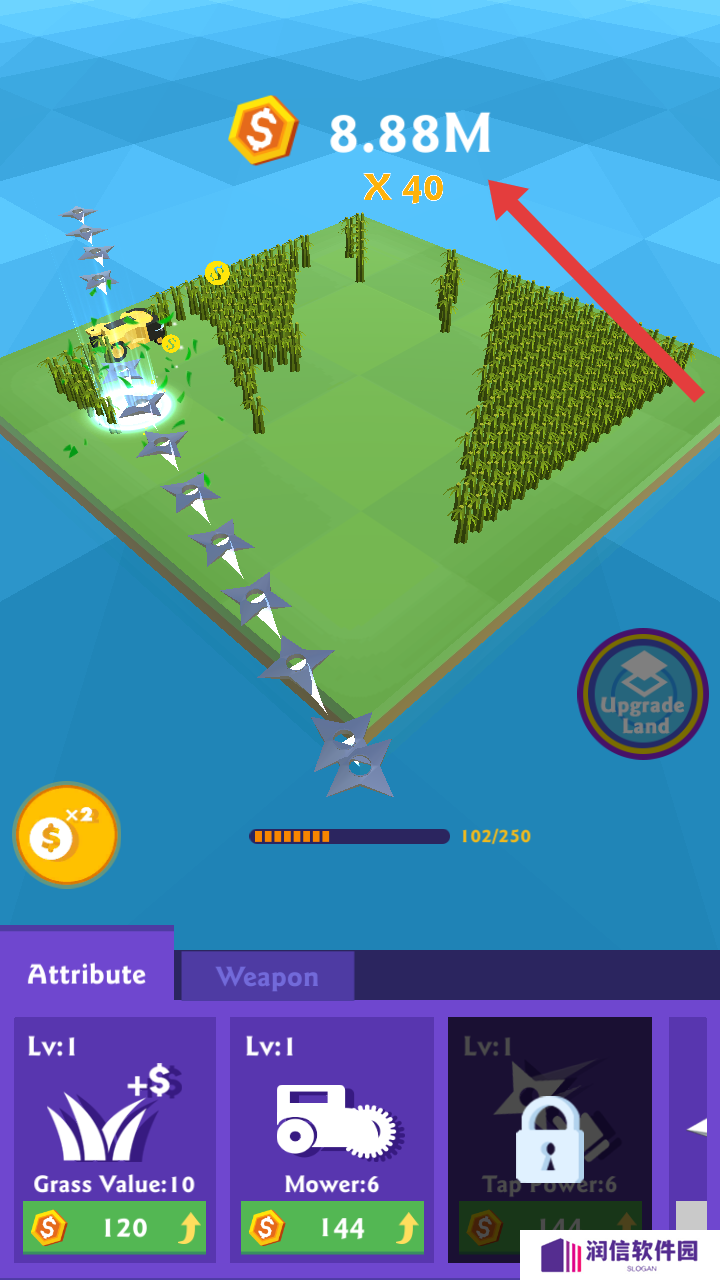Select the Attribute tab
720x1280 pixels.
87,974
